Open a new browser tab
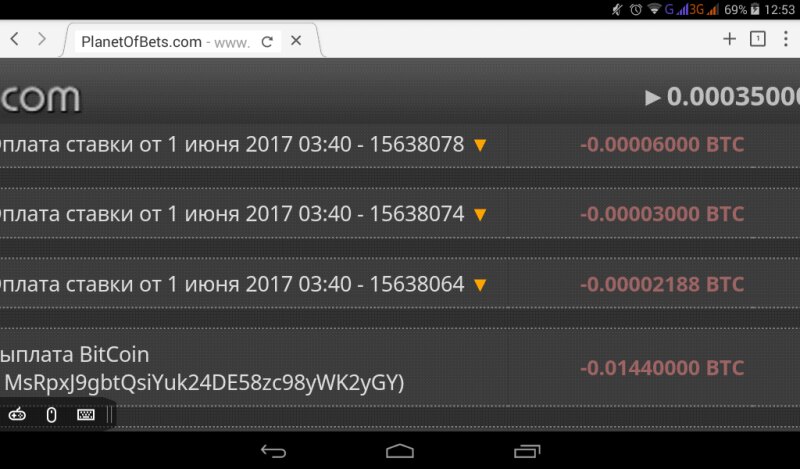Viewport: 800px width, 469px height. [x=729, y=39]
